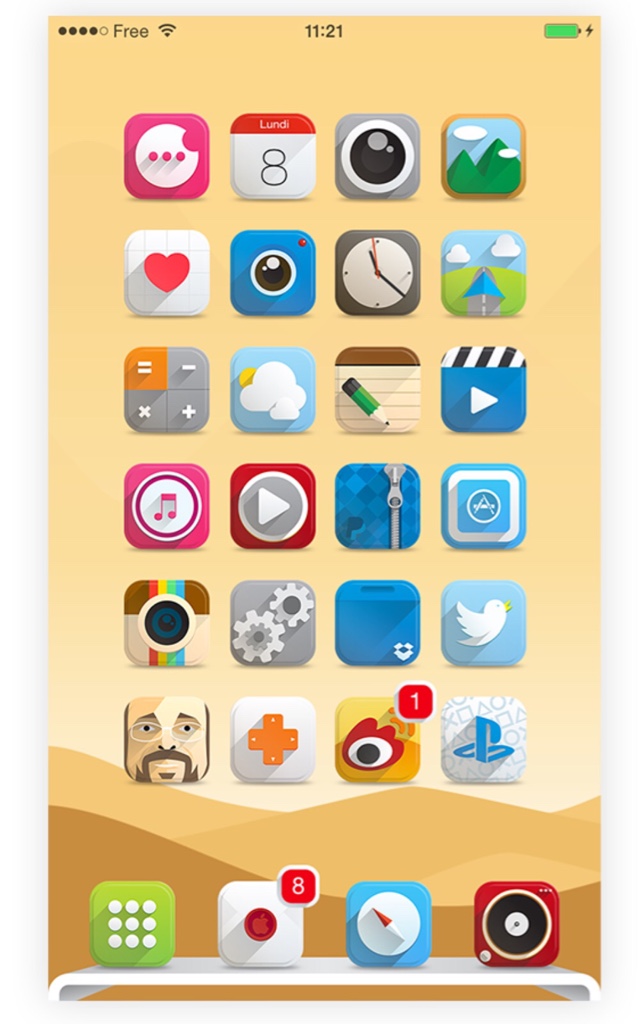Launch the Clock app

tap(377, 272)
